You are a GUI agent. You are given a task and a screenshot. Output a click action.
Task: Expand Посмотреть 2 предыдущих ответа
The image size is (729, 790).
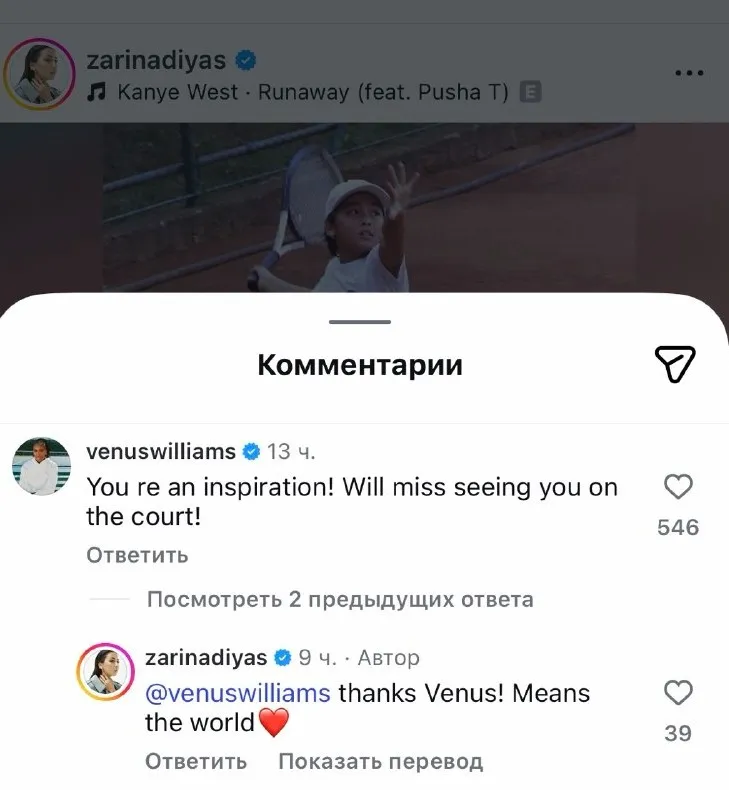(339, 600)
